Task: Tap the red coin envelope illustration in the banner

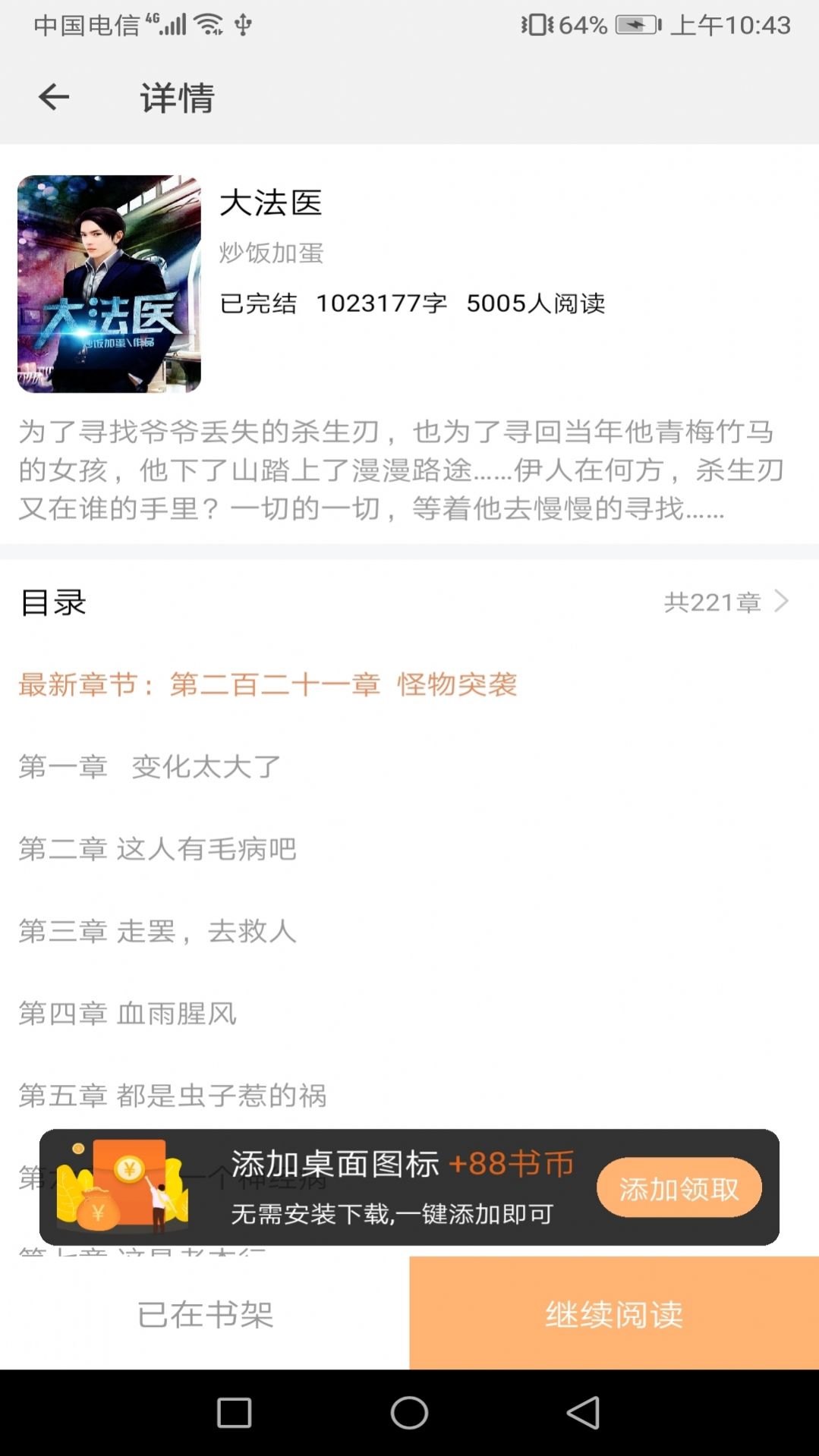Action: [x=121, y=1187]
